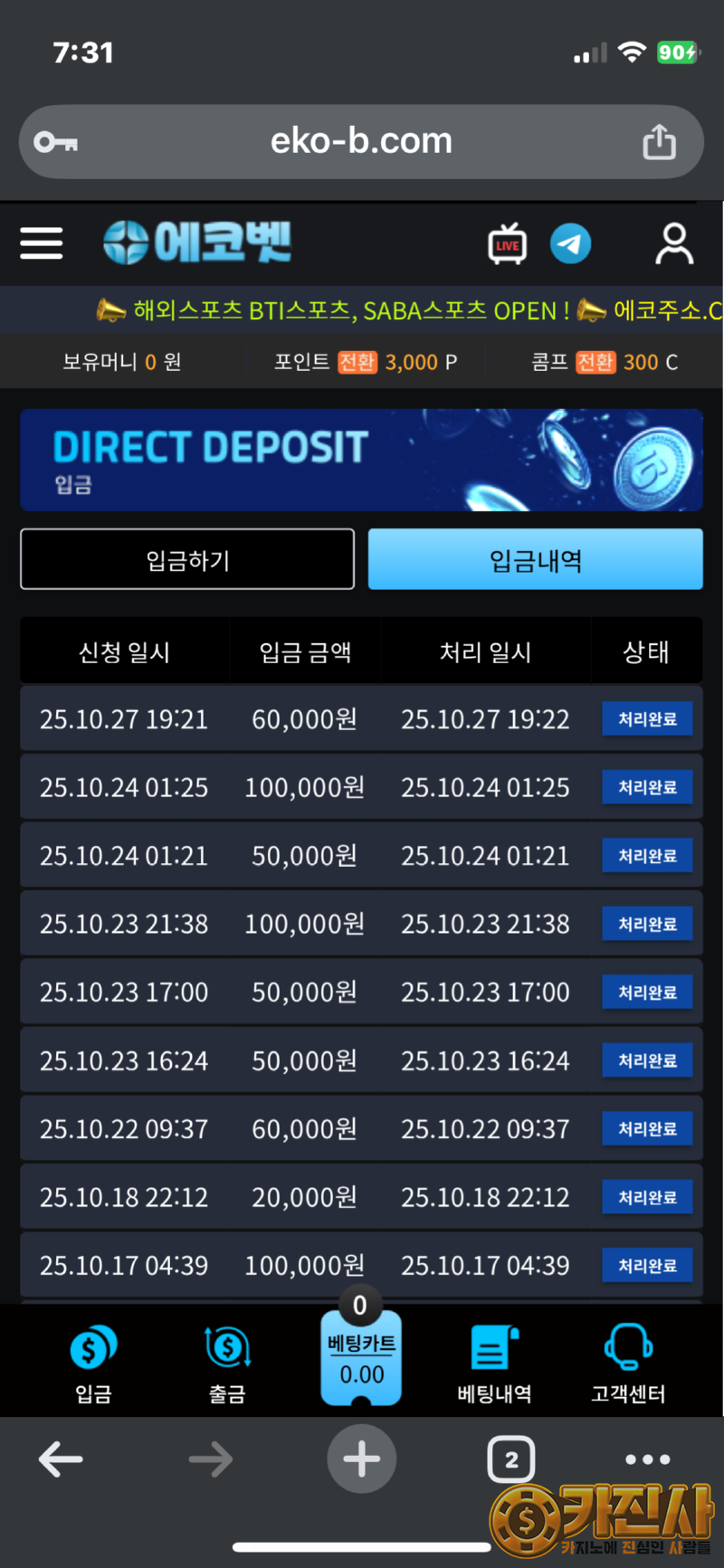The height and width of the screenshot is (1568, 724).
Task: Open the hamburger menu
Action: (42, 243)
